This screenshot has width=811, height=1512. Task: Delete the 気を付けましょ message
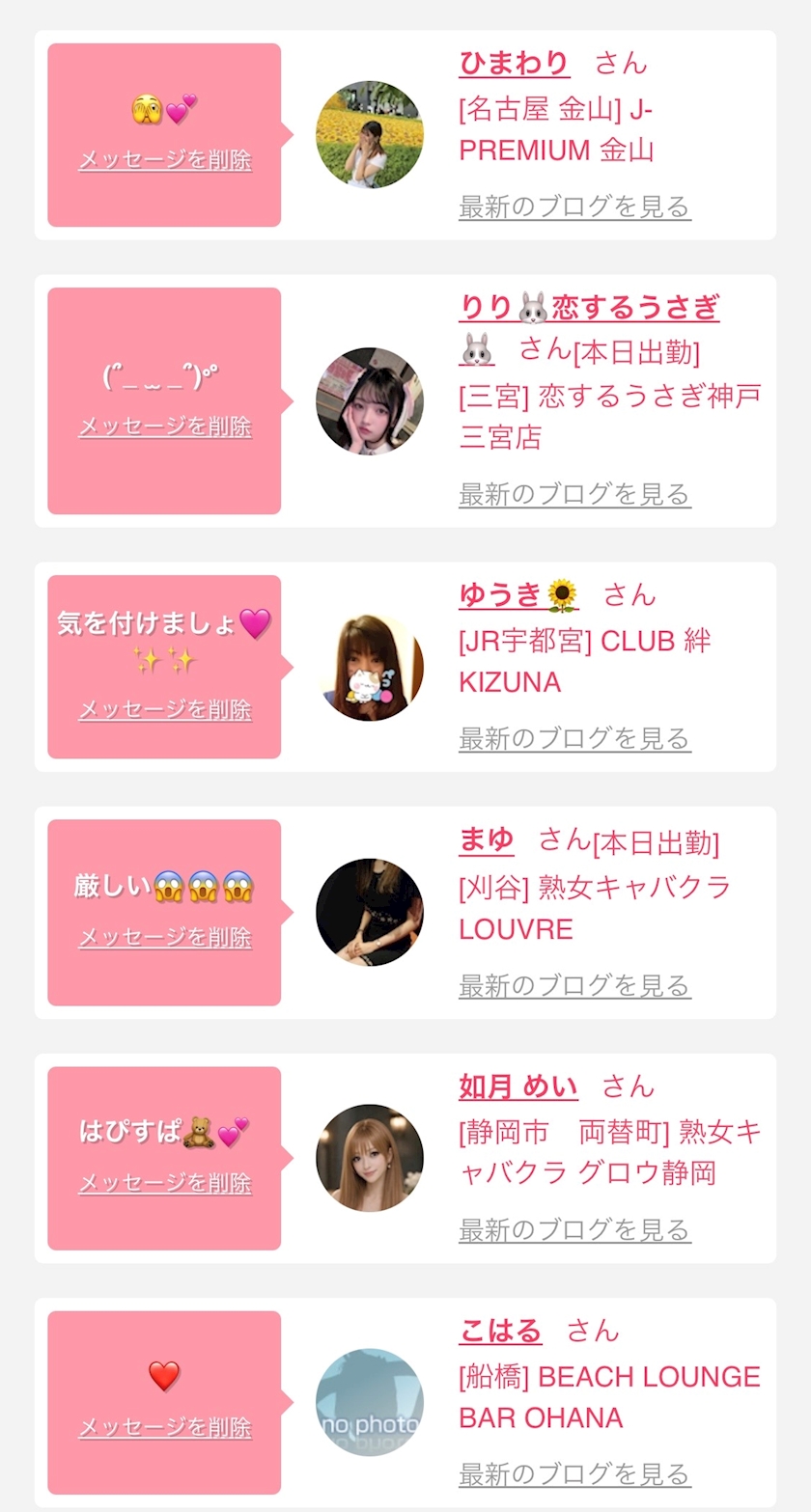[165, 710]
